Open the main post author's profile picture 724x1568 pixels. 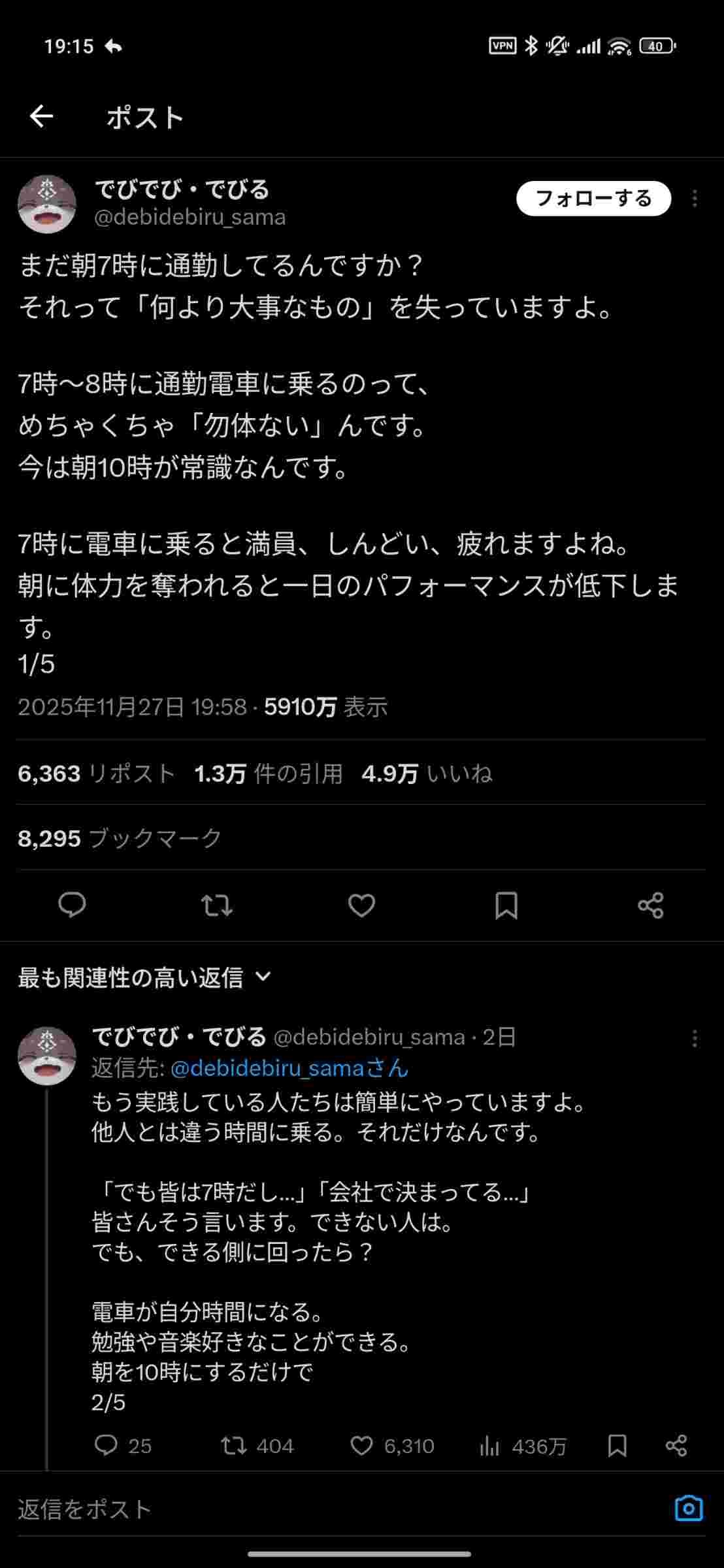tap(46, 204)
